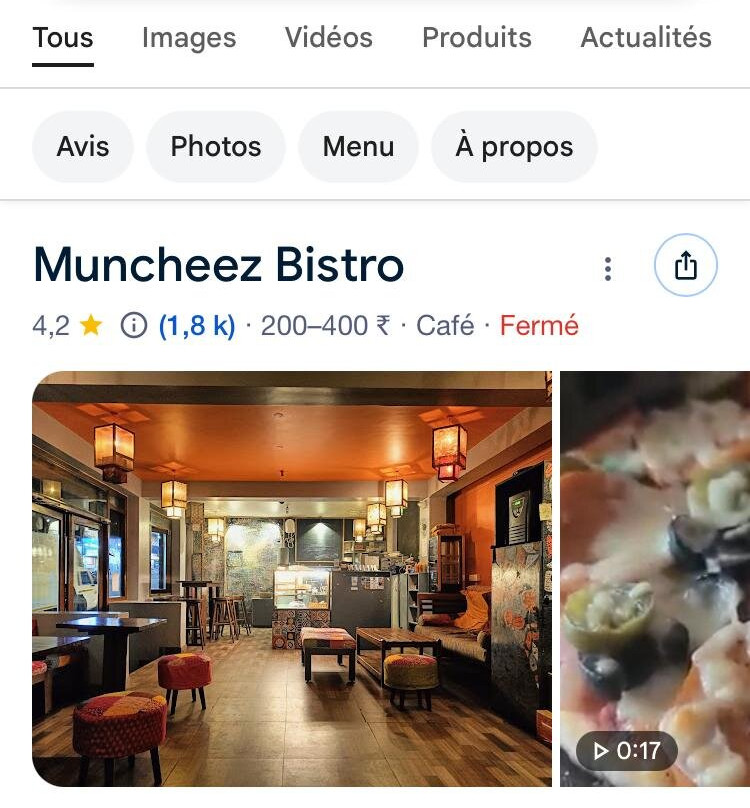750x808 pixels.
Task: Switch to the Images tab
Action: pos(189,38)
